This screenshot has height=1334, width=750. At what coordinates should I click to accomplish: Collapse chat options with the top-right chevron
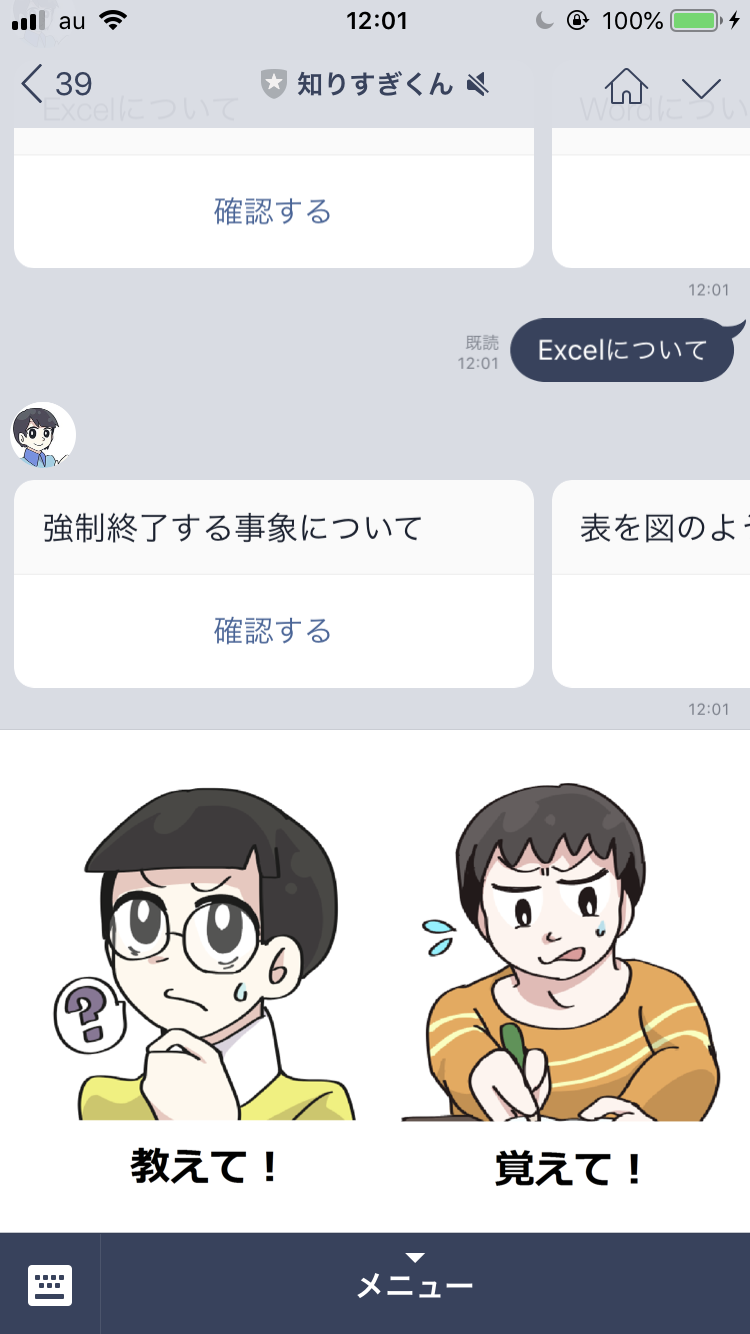tap(703, 87)
